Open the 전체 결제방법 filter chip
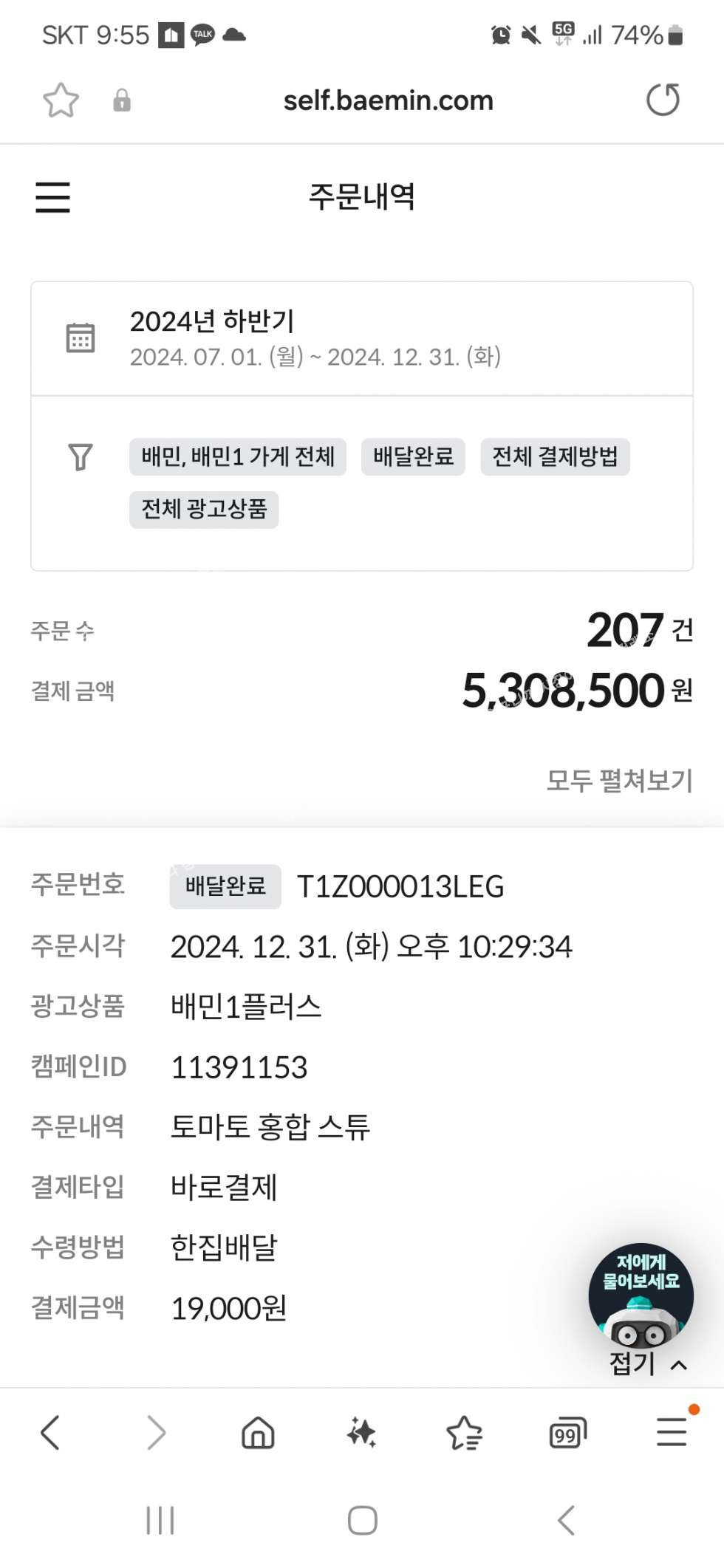The height and width of the screenshot is (1568, 724). pyautogui.click(x=555, y=456)
